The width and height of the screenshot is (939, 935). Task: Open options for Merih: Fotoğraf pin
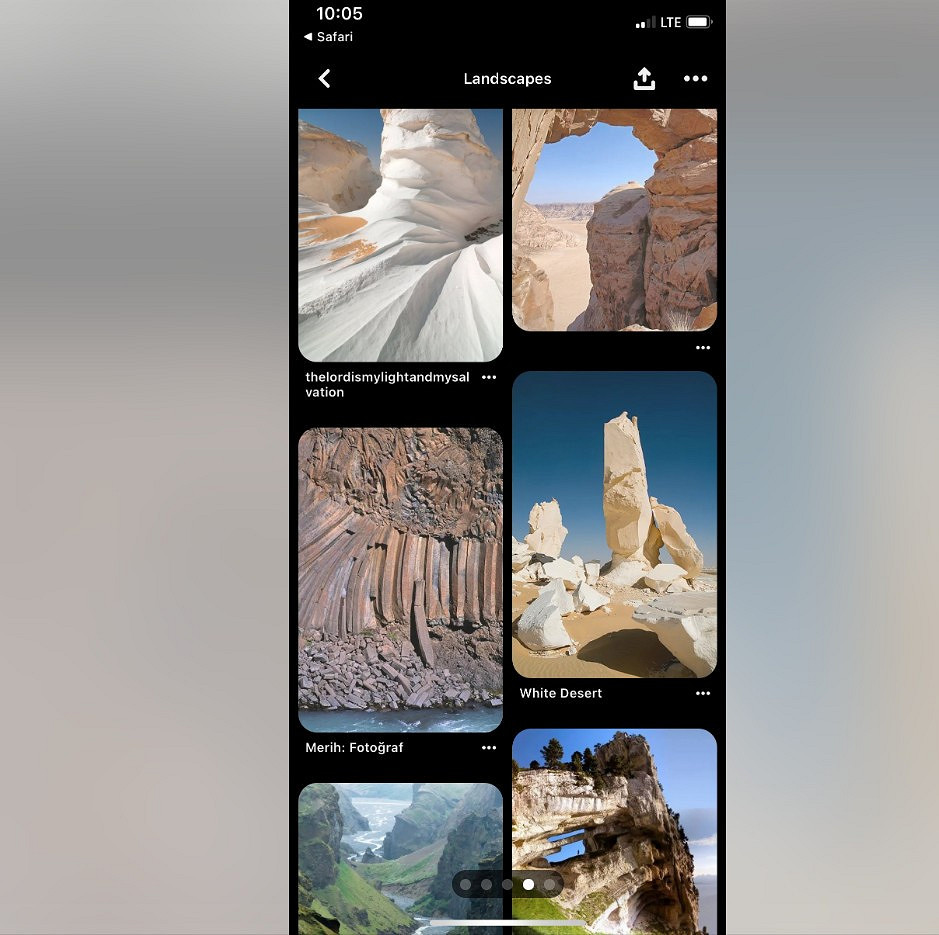(x=488, y=747)
